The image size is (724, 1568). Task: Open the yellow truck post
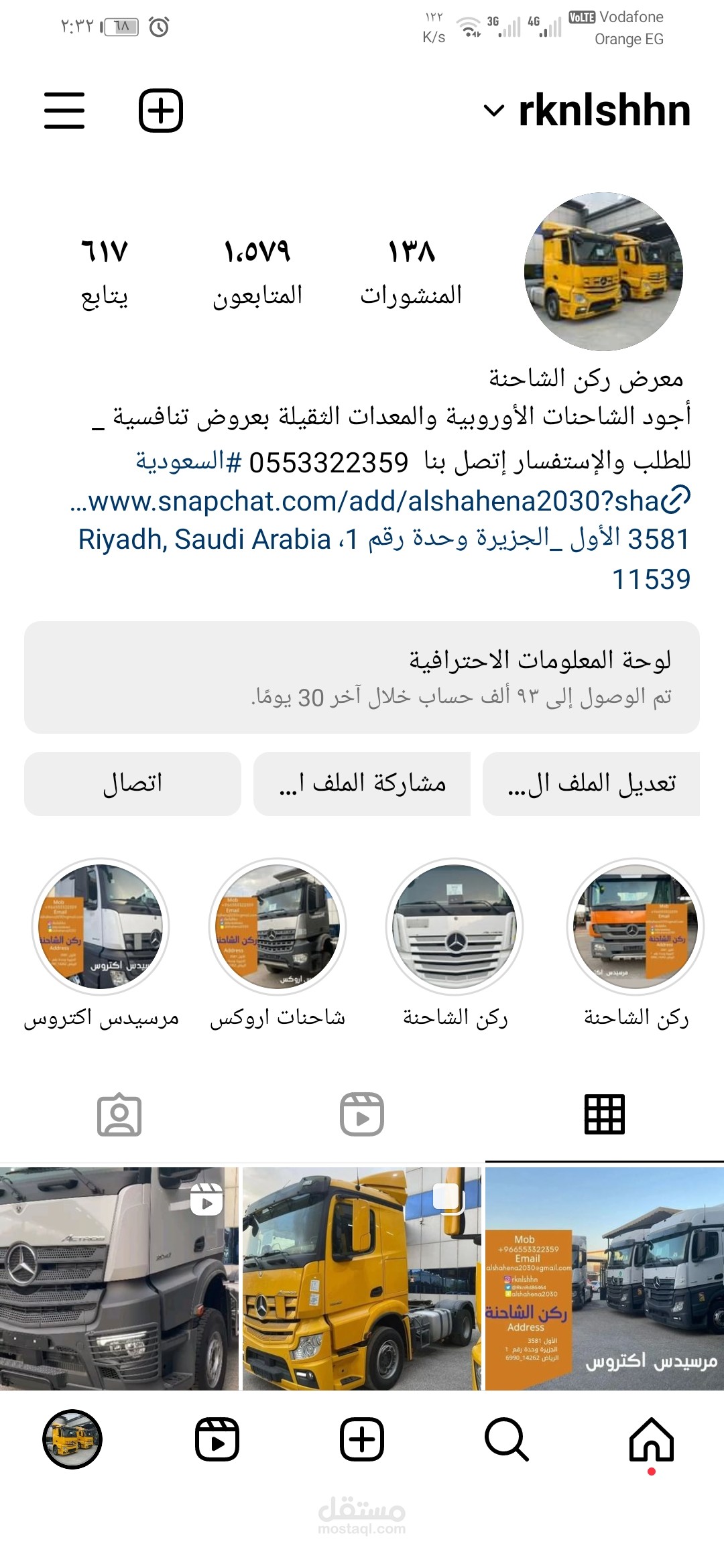coord(362,1279)
